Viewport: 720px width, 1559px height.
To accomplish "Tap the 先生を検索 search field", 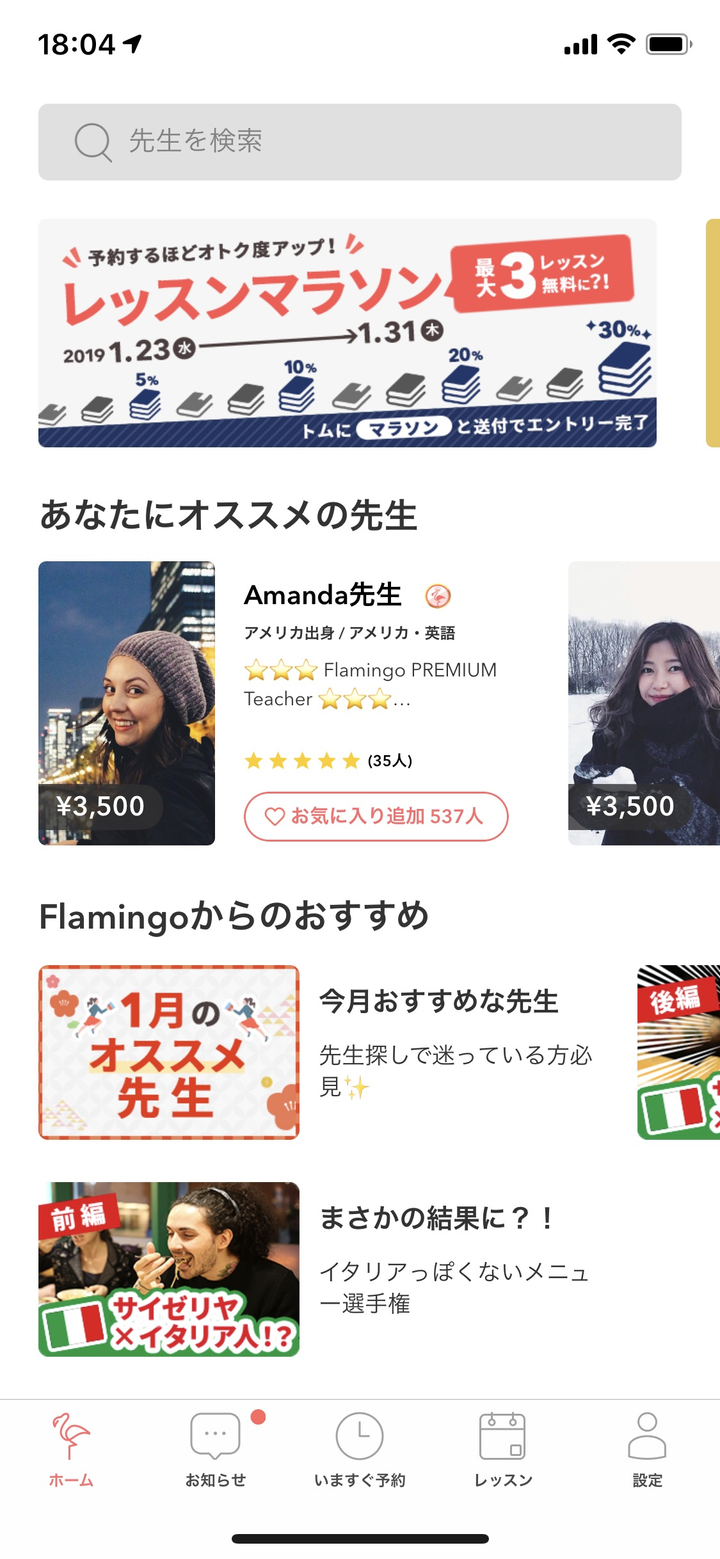I will tap(360, 142).
